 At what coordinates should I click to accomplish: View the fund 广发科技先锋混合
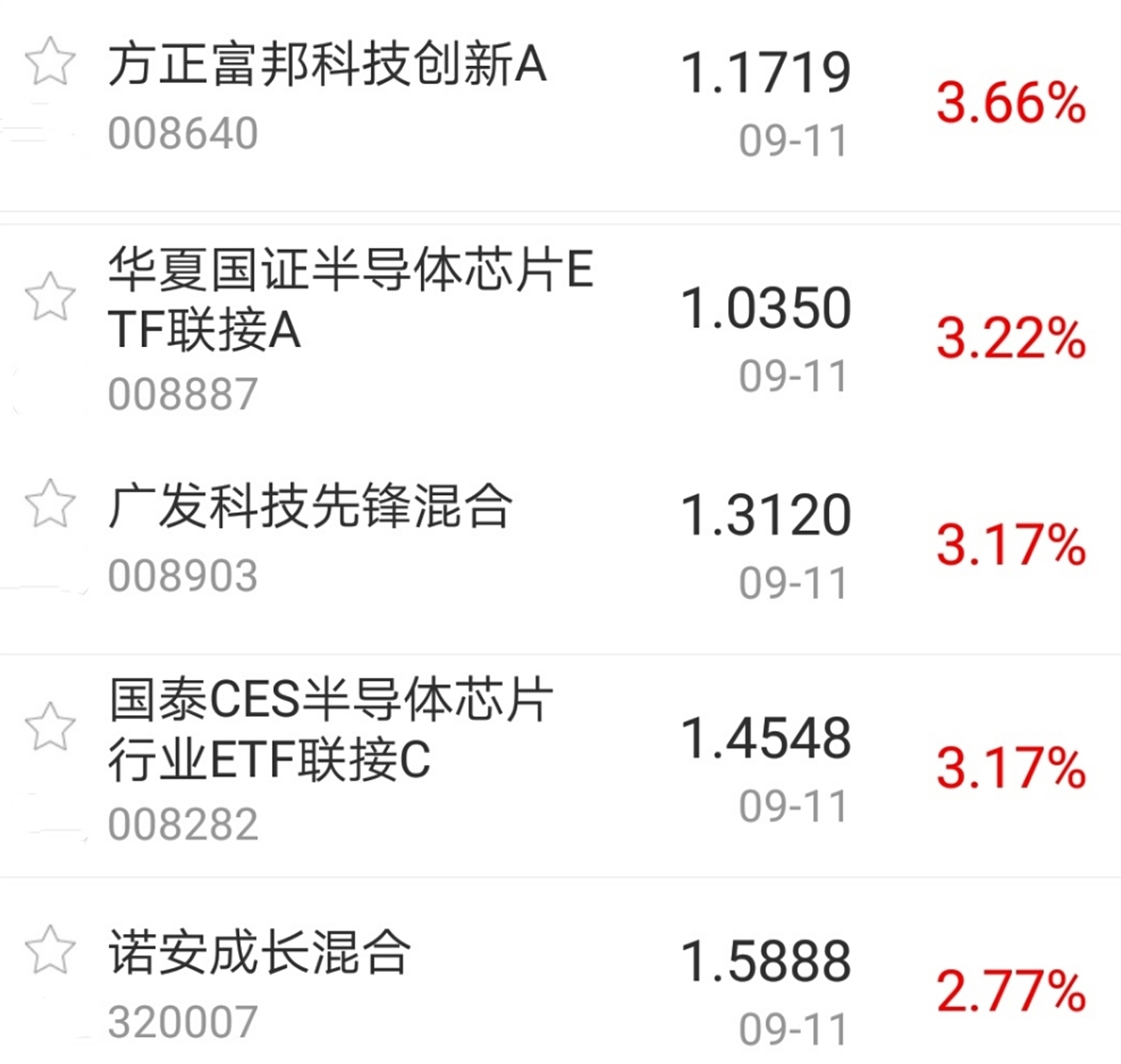(x=310, y=506)
